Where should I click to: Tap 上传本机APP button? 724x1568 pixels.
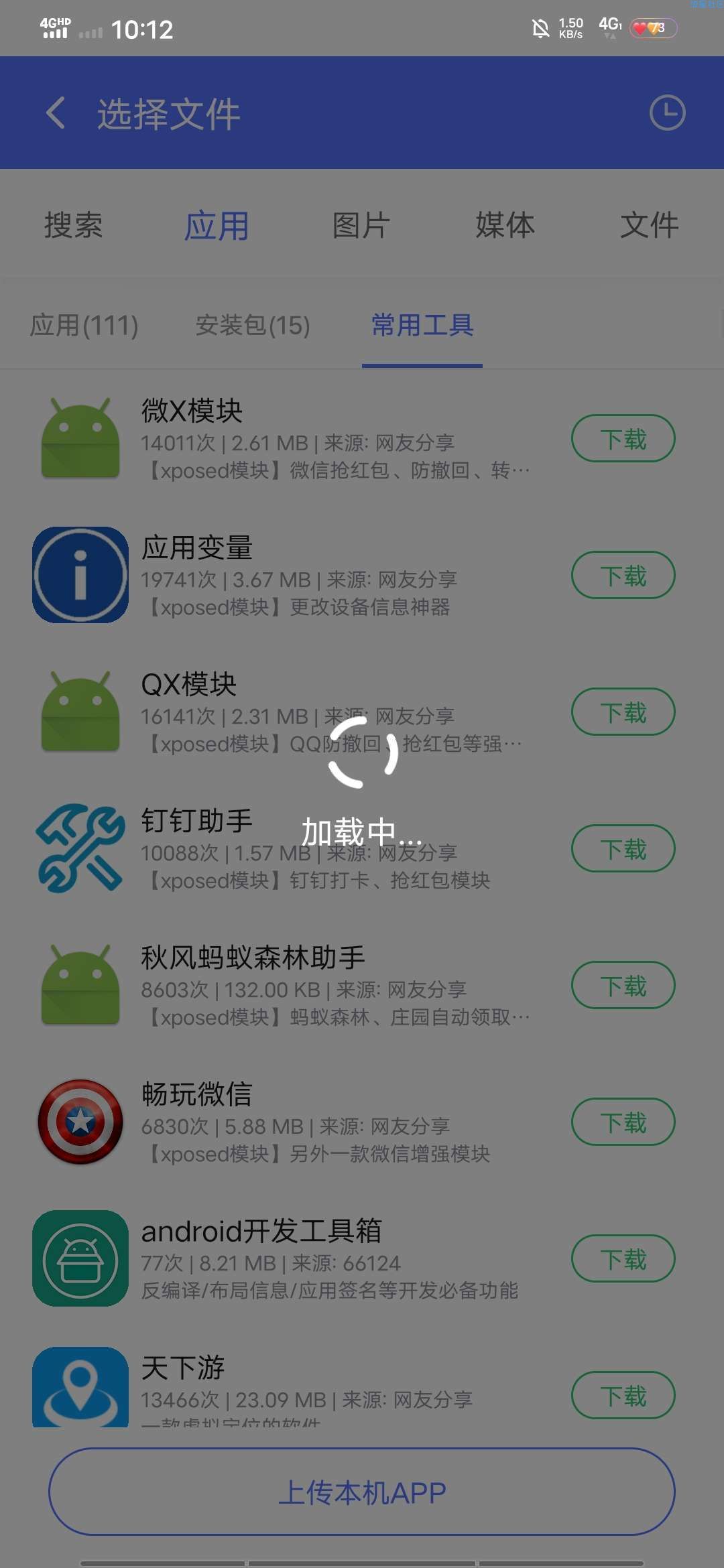[362, 1492]
